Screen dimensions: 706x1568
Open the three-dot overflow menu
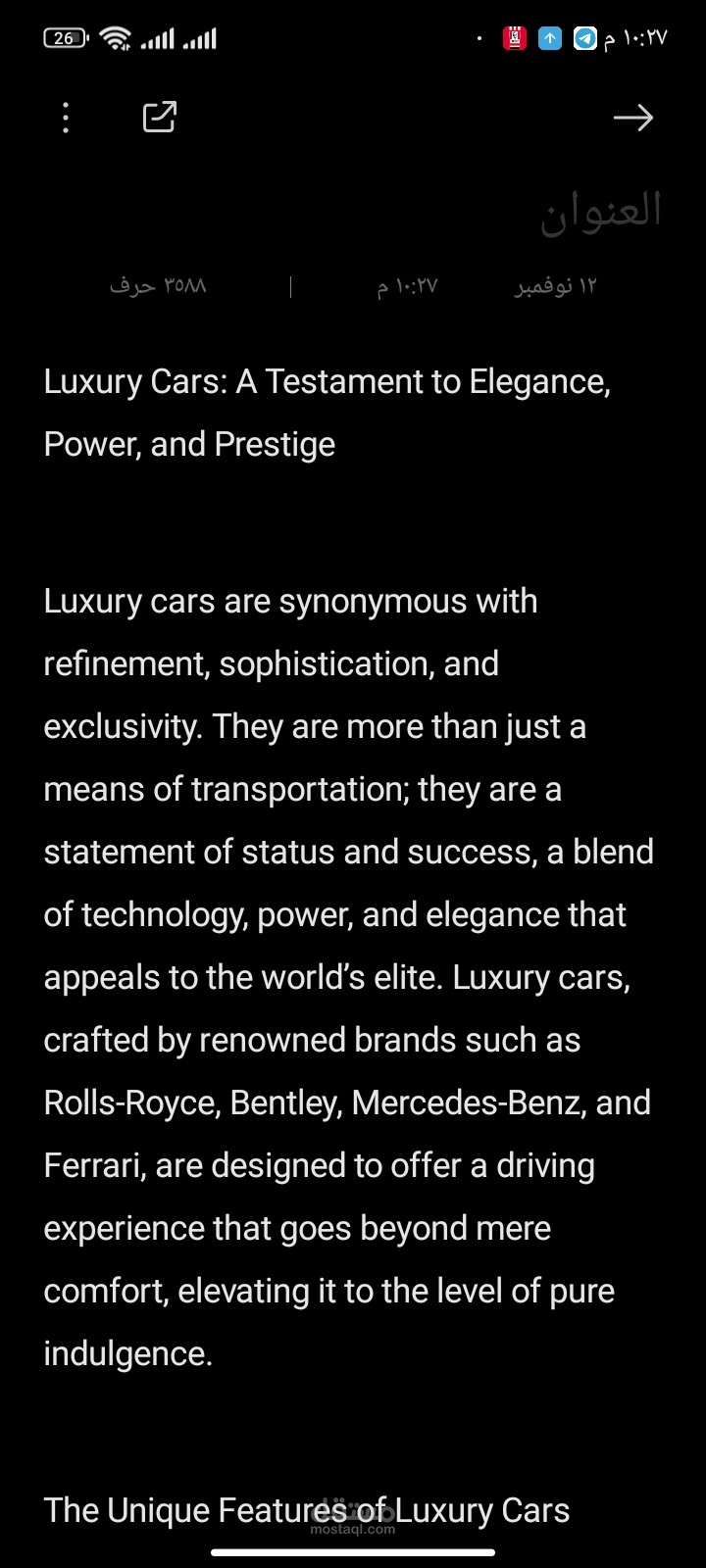66,118
